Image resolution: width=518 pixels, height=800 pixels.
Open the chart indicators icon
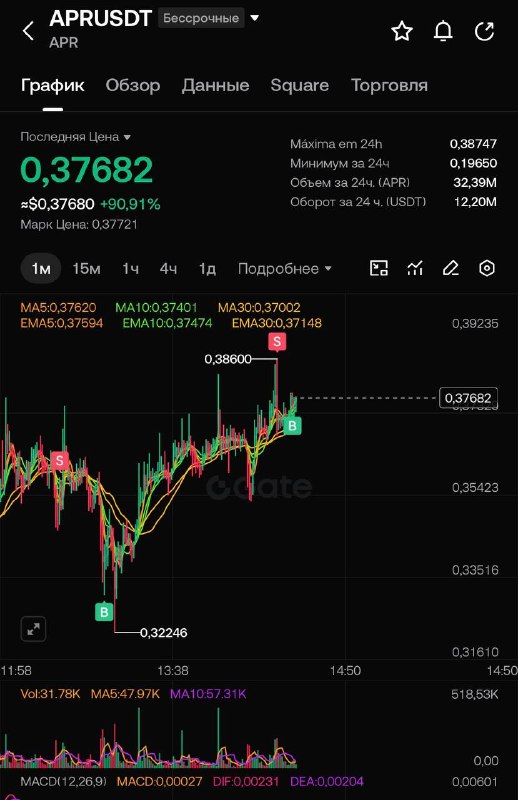click(415, 268)
